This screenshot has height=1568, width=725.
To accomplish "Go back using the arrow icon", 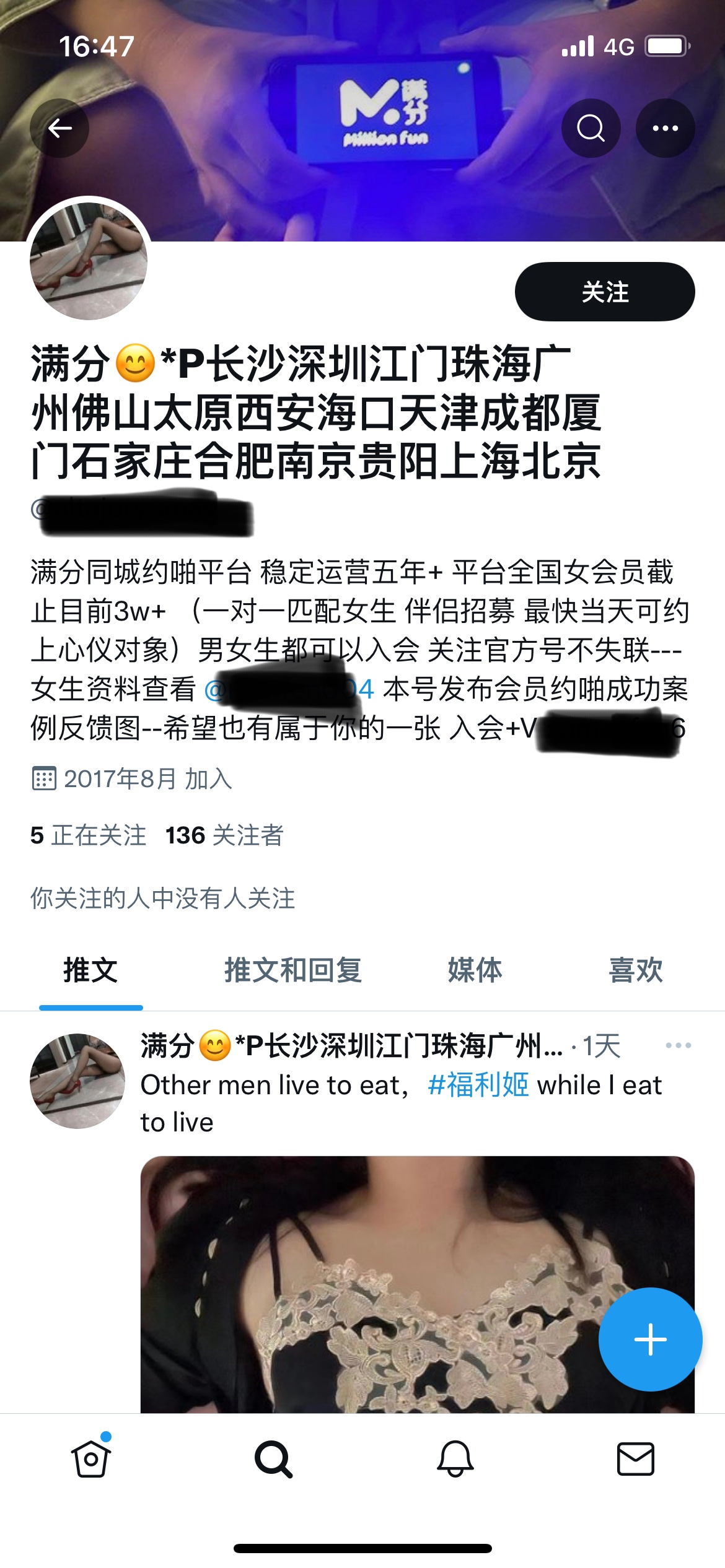I will [x=59, y=128].
